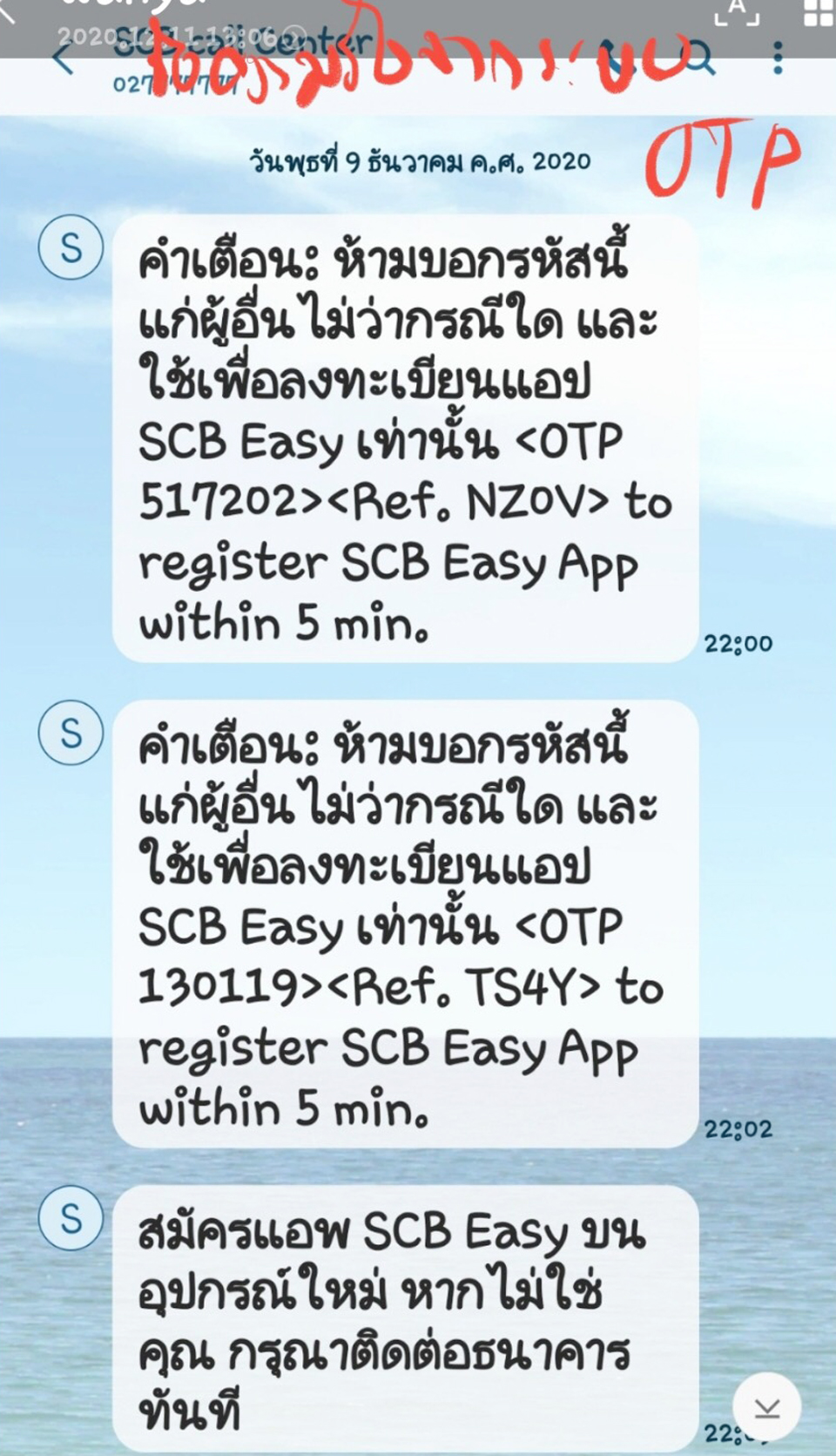Open the overflow menu of the thread
Image resolution: width=836 pixels, height=1456 pixels.
778,58
